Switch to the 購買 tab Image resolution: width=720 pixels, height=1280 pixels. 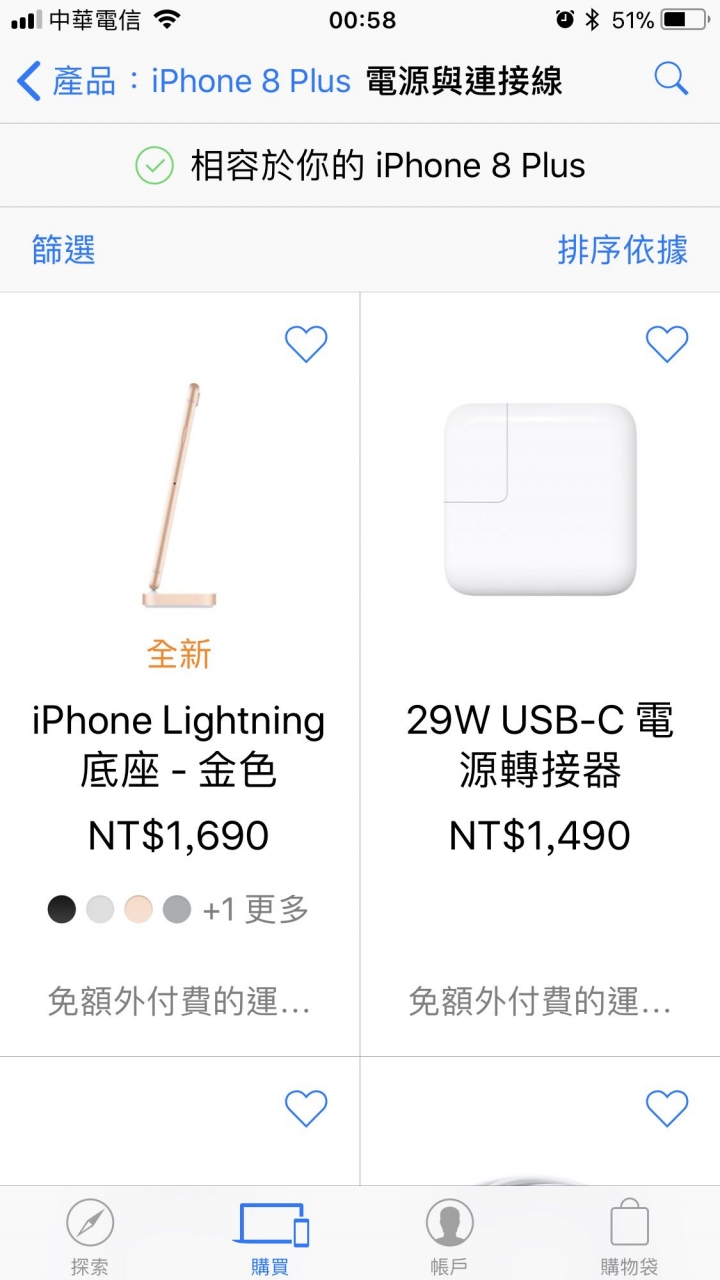[270, 1237]
